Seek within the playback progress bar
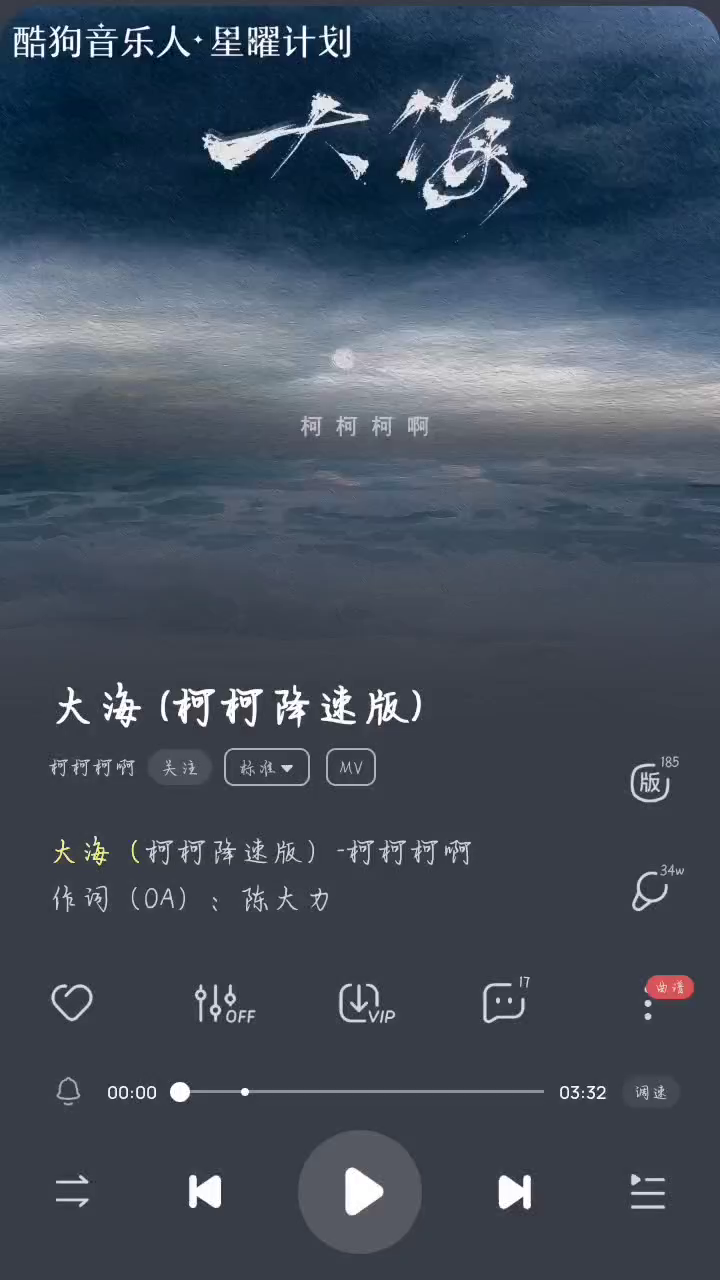 click(362, 1092)
